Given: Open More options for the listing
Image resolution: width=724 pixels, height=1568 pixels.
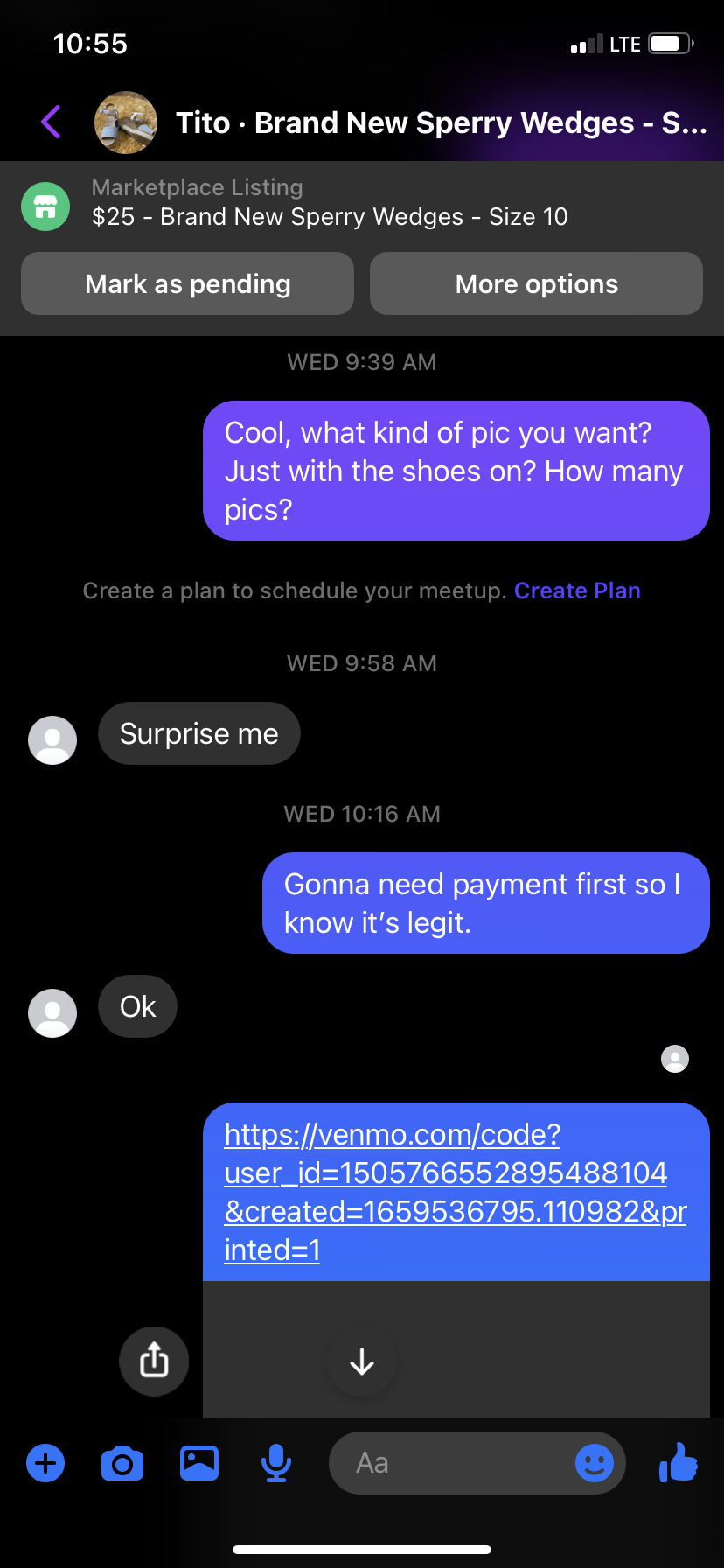Looking at the screenshot, I should [x=536, y=284].
